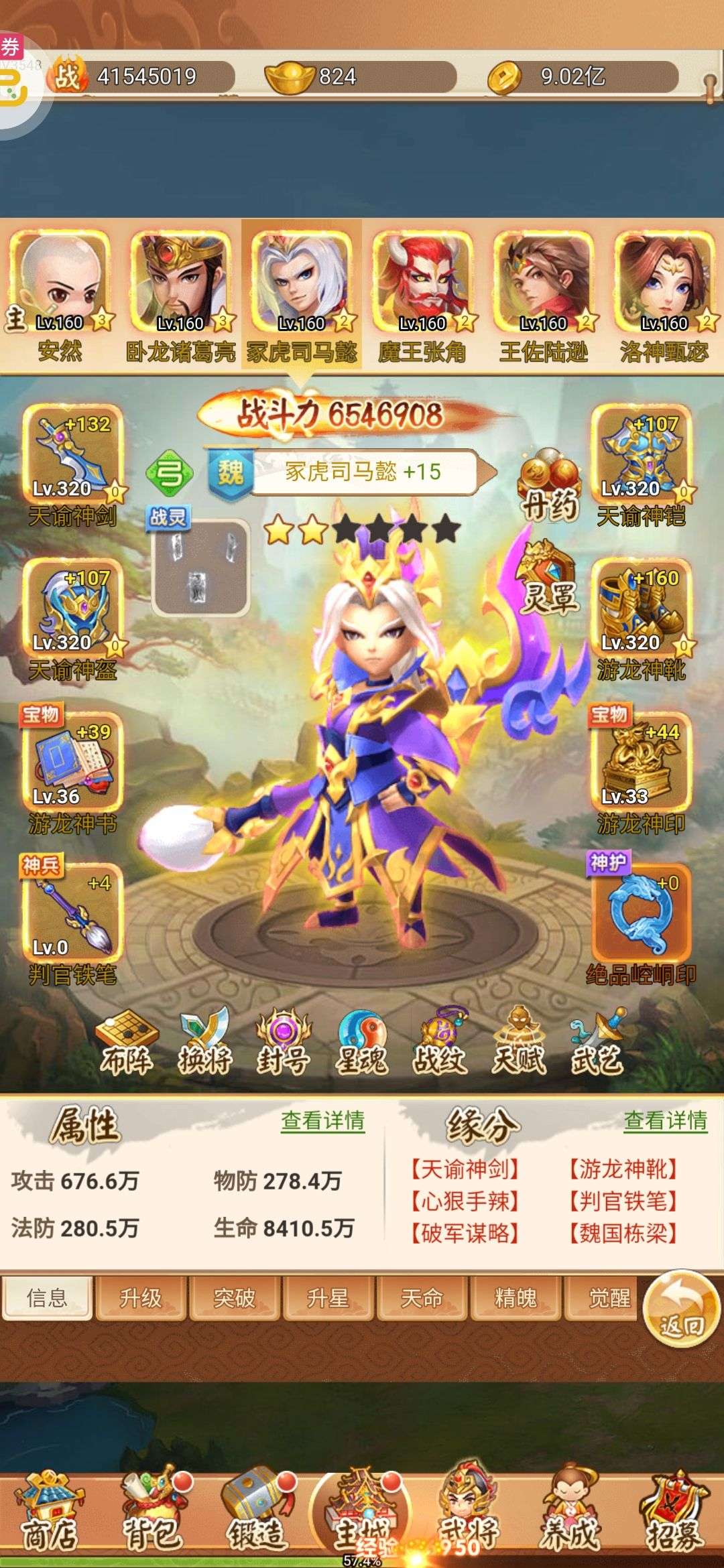The width and height of the screenshot is (724, 1568).
Task: Open 布阵 formation
Action: pyautogui.click(x=127, y=1043)
